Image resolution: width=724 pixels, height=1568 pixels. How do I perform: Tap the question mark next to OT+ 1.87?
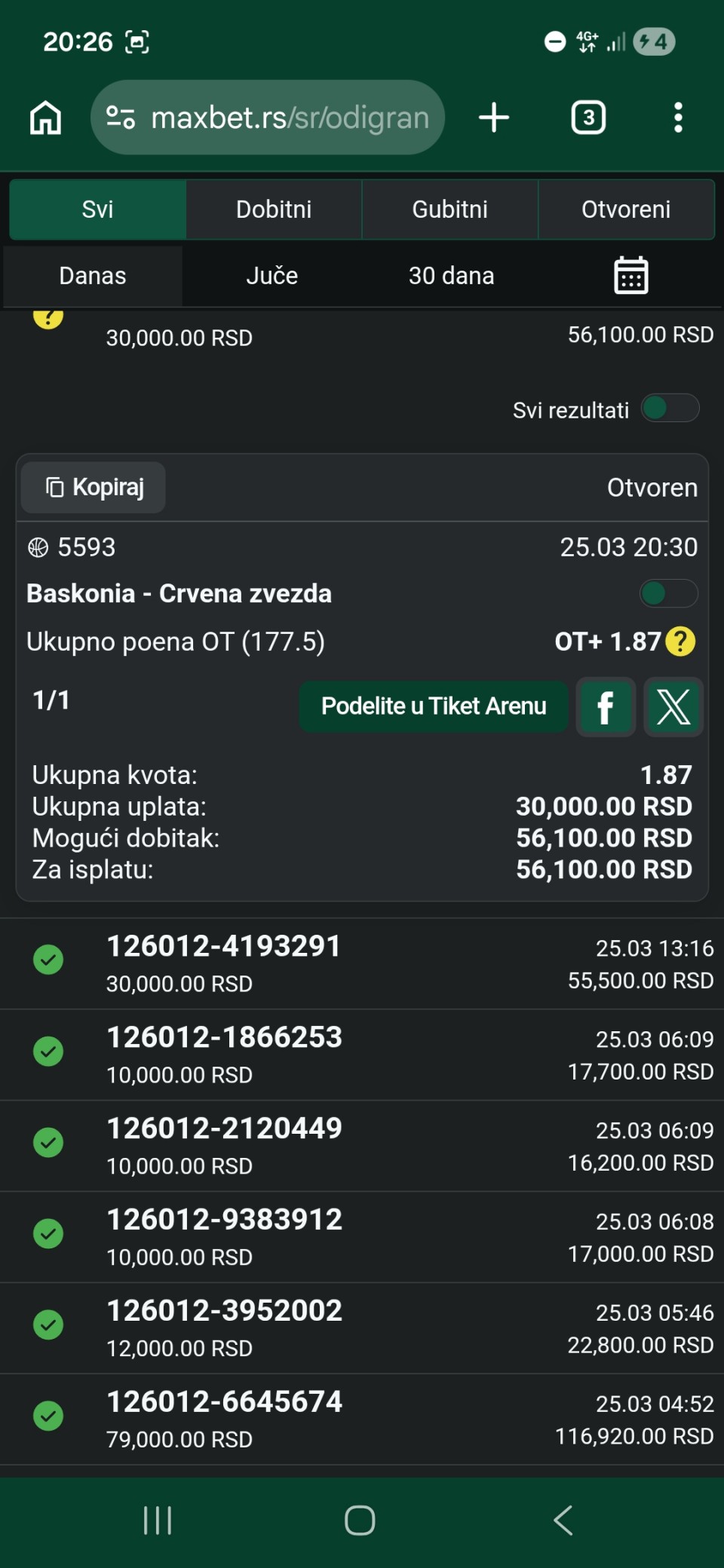(x=680, y=642)
